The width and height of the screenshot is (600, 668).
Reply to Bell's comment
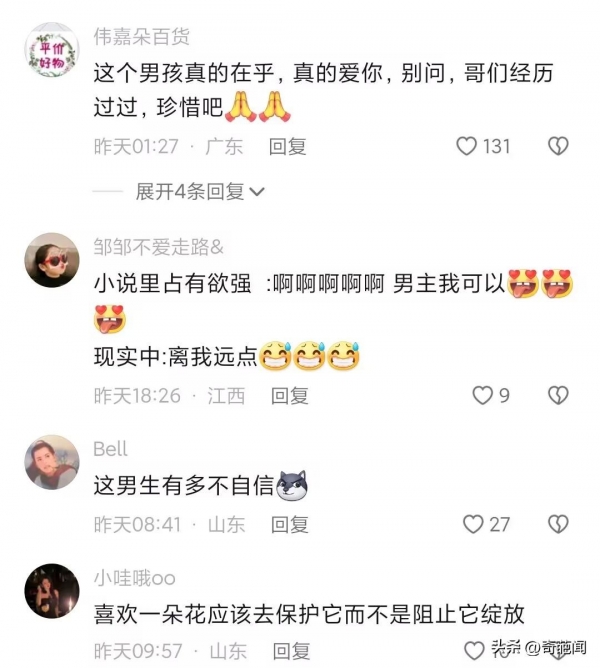click(x=290, y=523)
